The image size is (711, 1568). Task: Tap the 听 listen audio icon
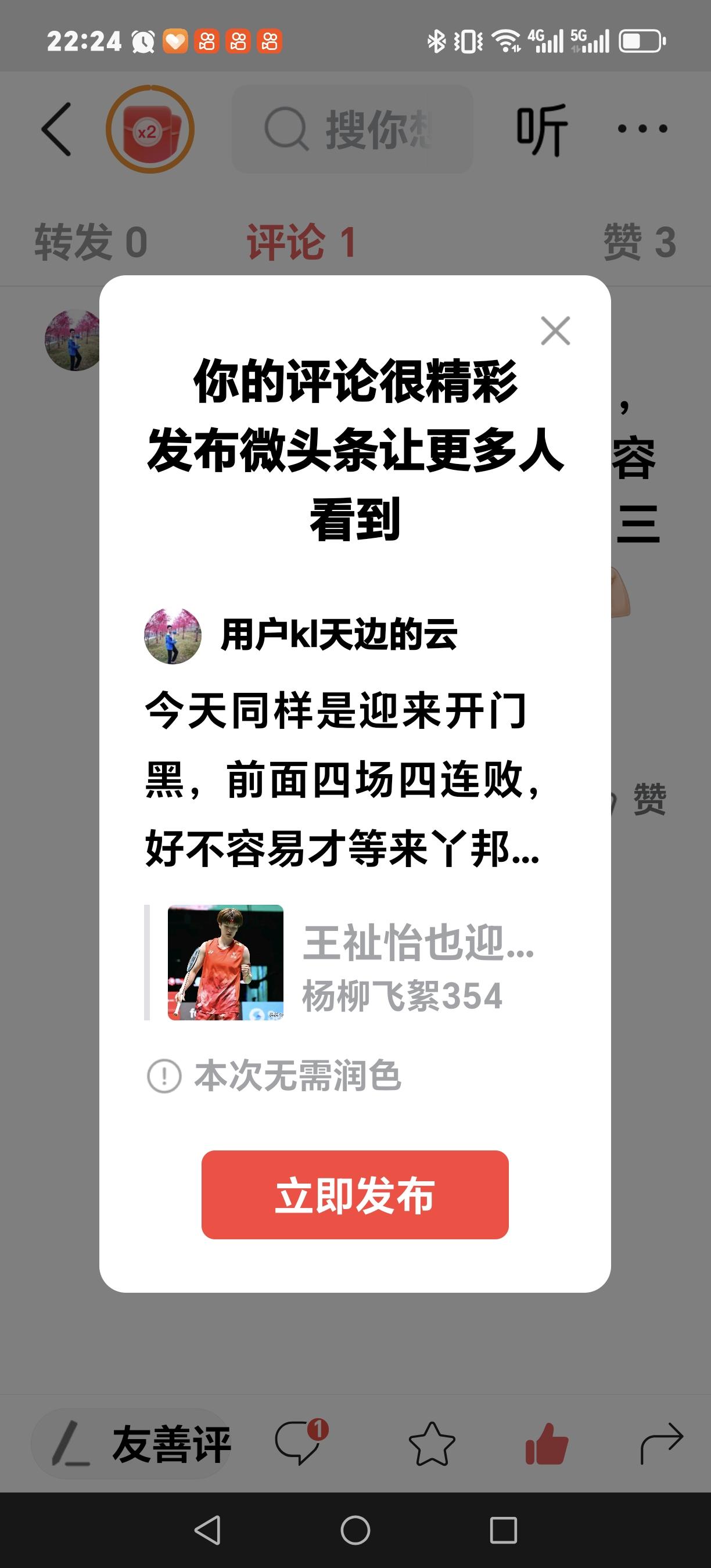541,128
